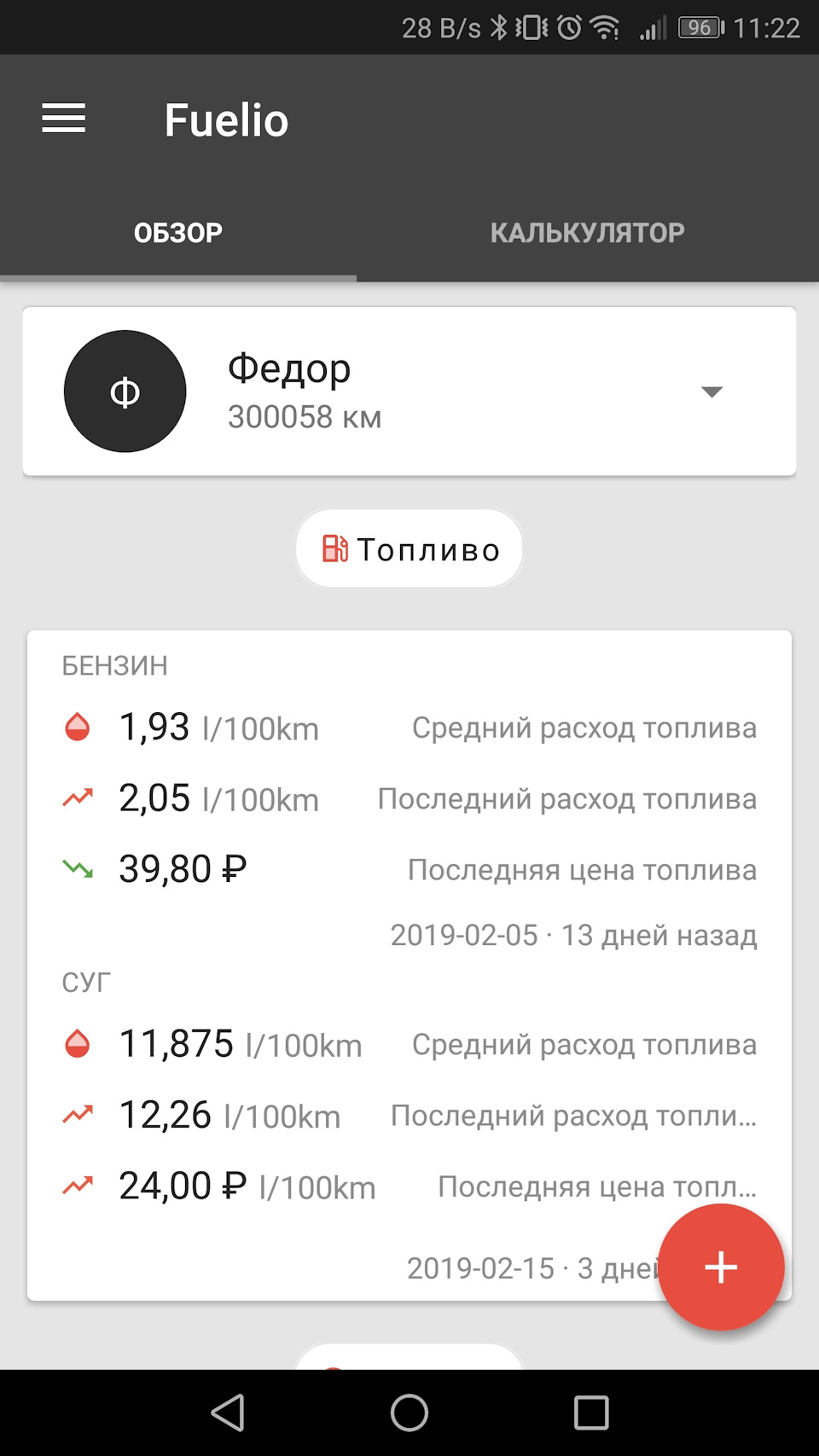
Task: Expand the Федор vehicle selector dropdown
Action: [712, 392]
